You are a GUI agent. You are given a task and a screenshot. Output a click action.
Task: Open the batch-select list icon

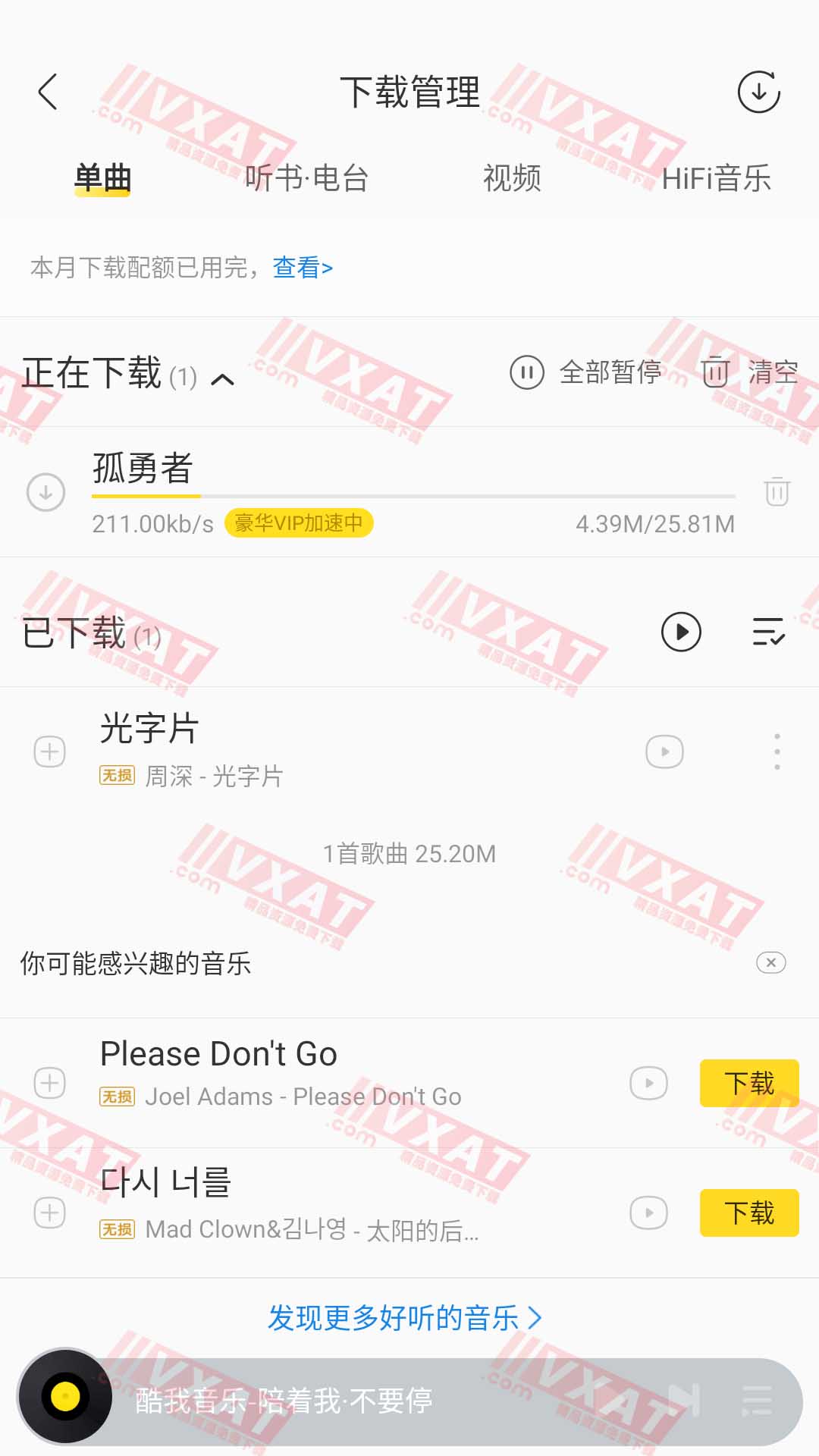coord(768,632)
